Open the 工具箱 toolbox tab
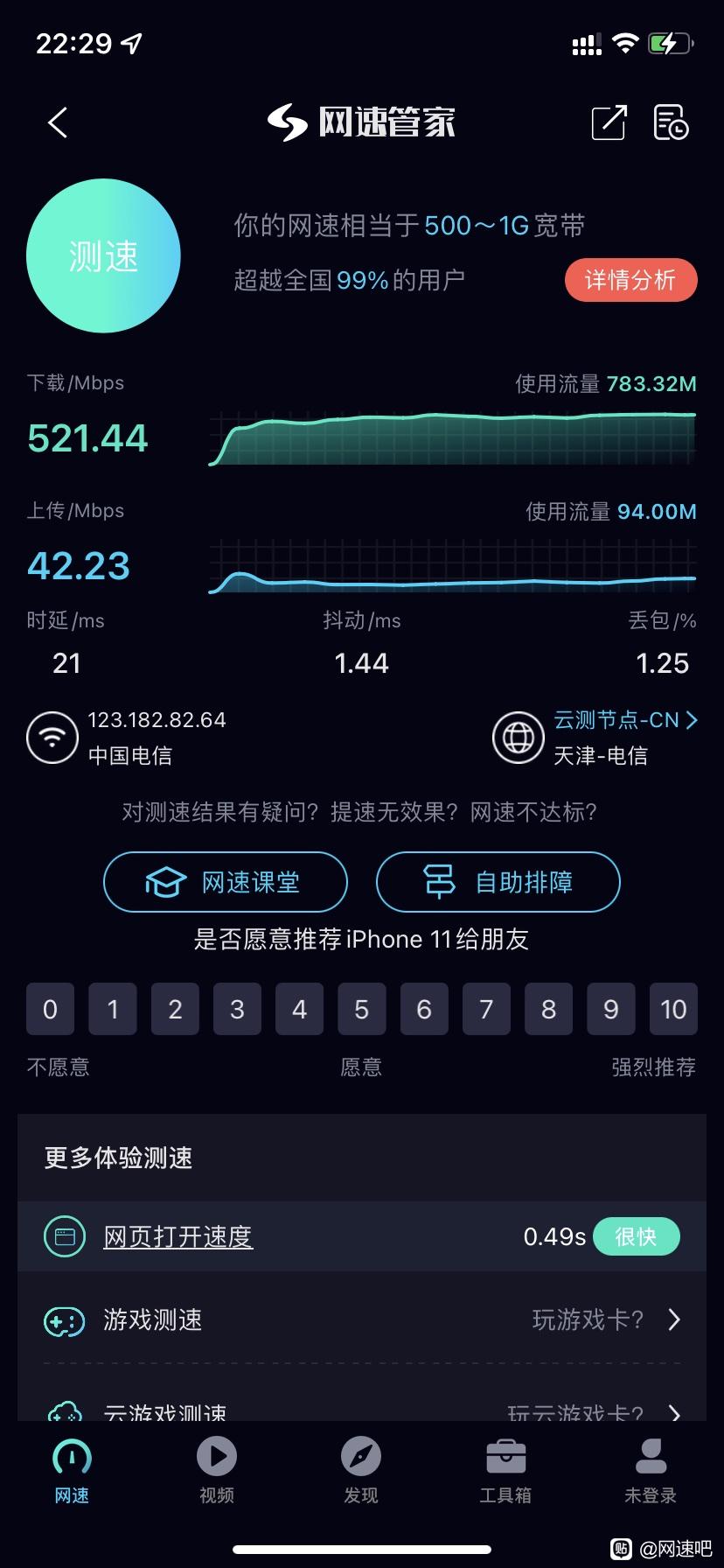 click(x=505, y=1472)
